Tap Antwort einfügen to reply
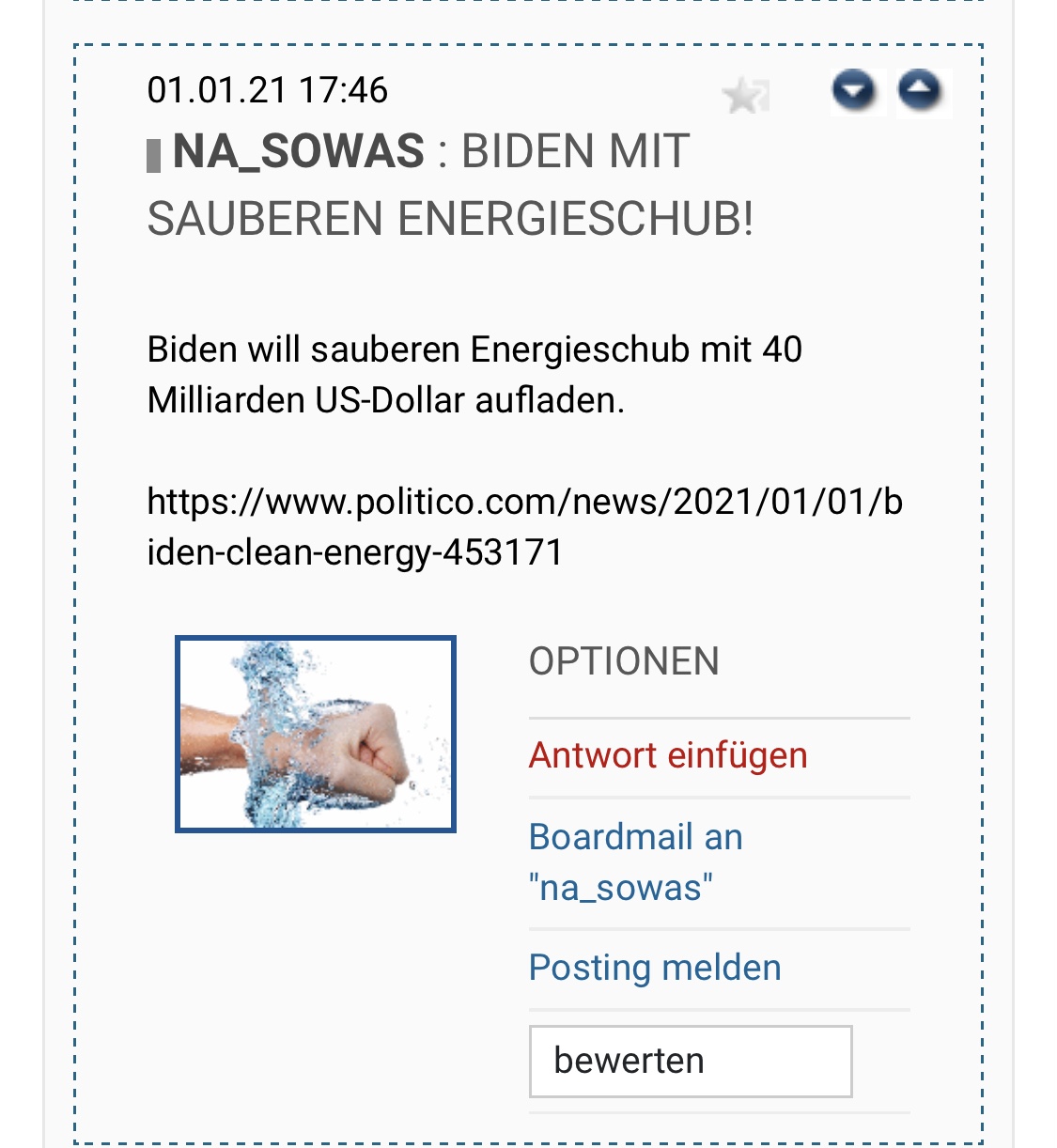 667,755
